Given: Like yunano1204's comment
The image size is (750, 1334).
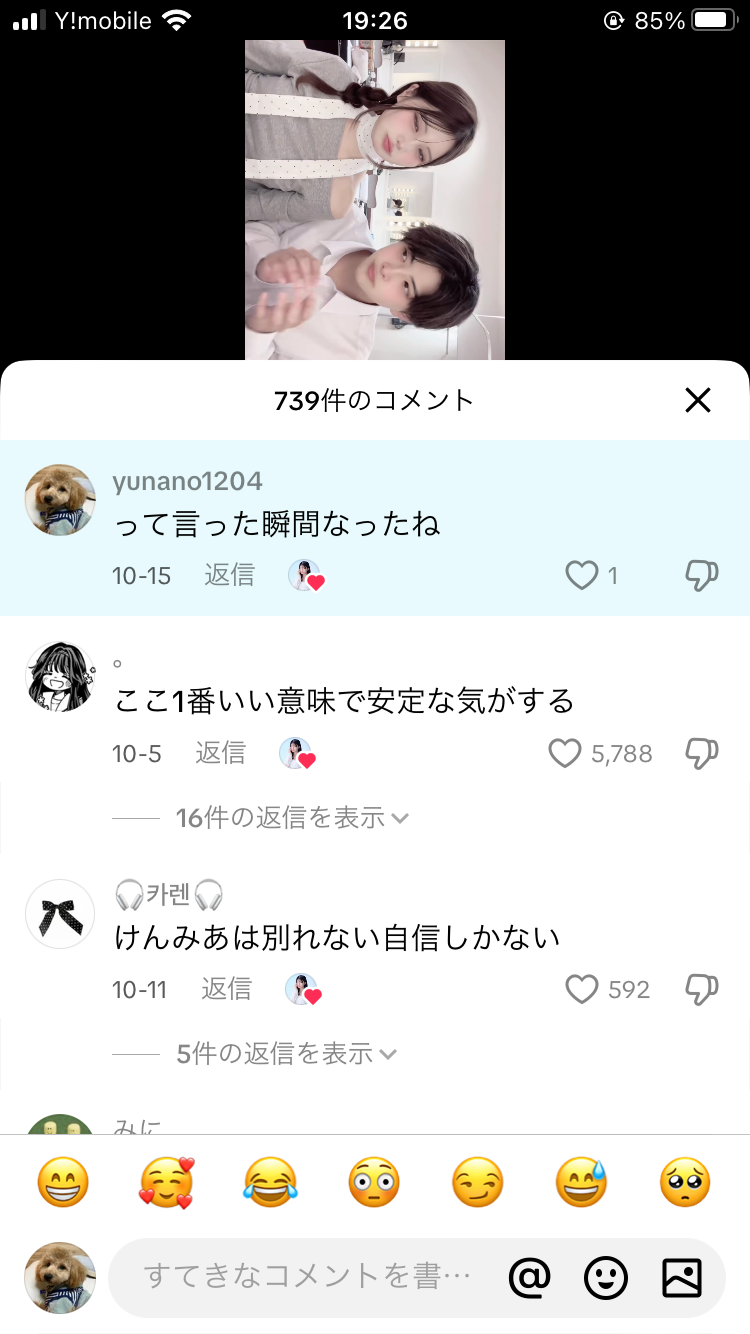Looking at the screenshot, I should (x=581, y=575).
